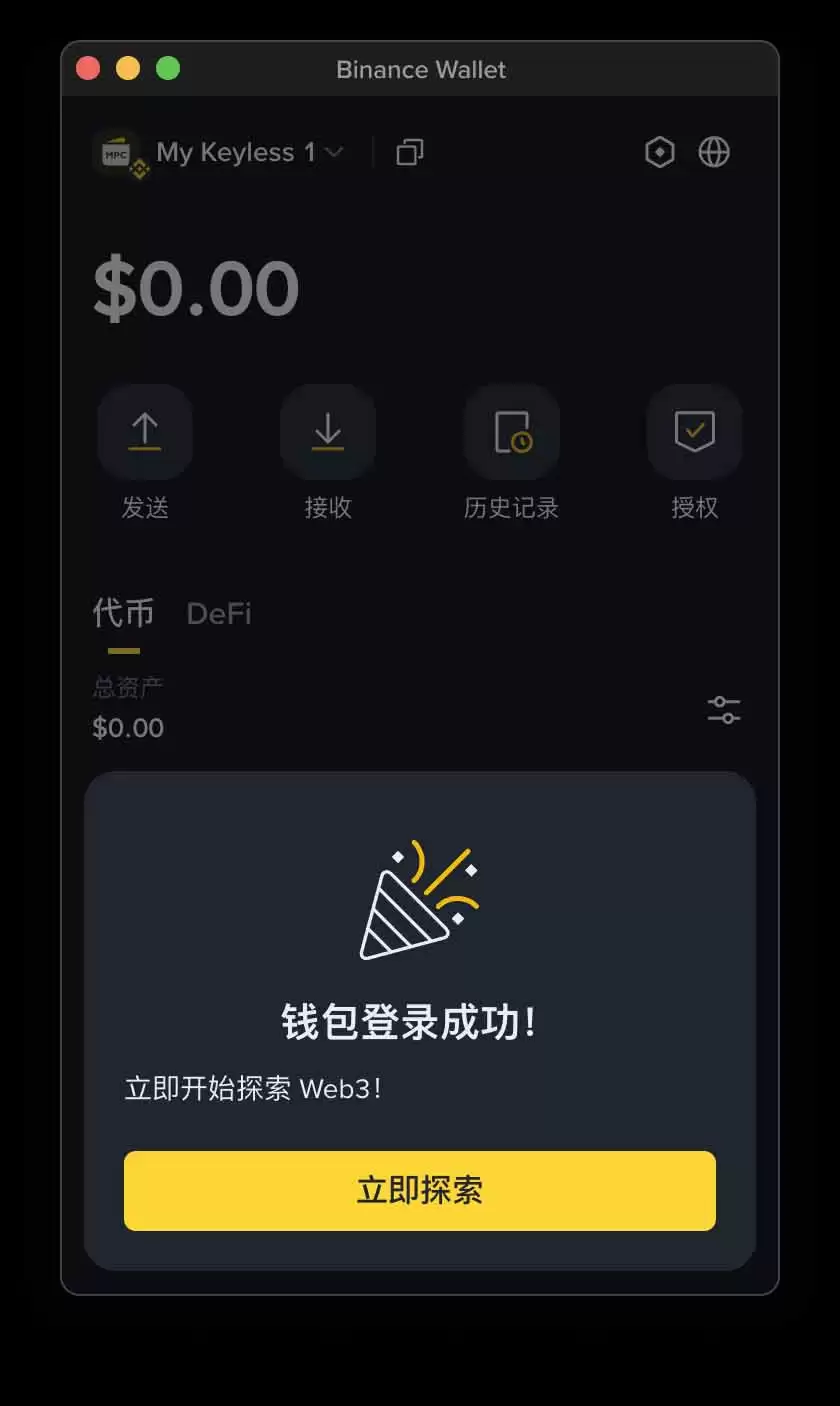The width and height of the screenshot is (840, 1406).
Task: Open wallet settings hexagon icon
Action: (659, 152)
